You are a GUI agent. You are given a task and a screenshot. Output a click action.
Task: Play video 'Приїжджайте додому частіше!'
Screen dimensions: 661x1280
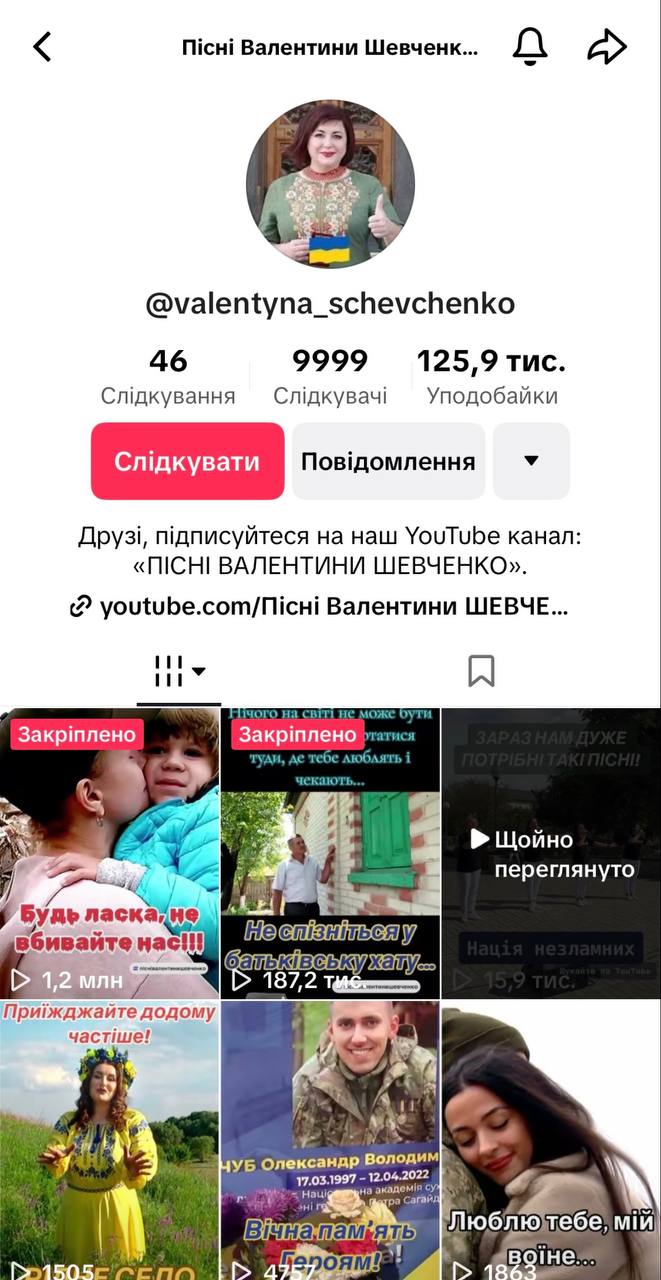click(110, 1140)
